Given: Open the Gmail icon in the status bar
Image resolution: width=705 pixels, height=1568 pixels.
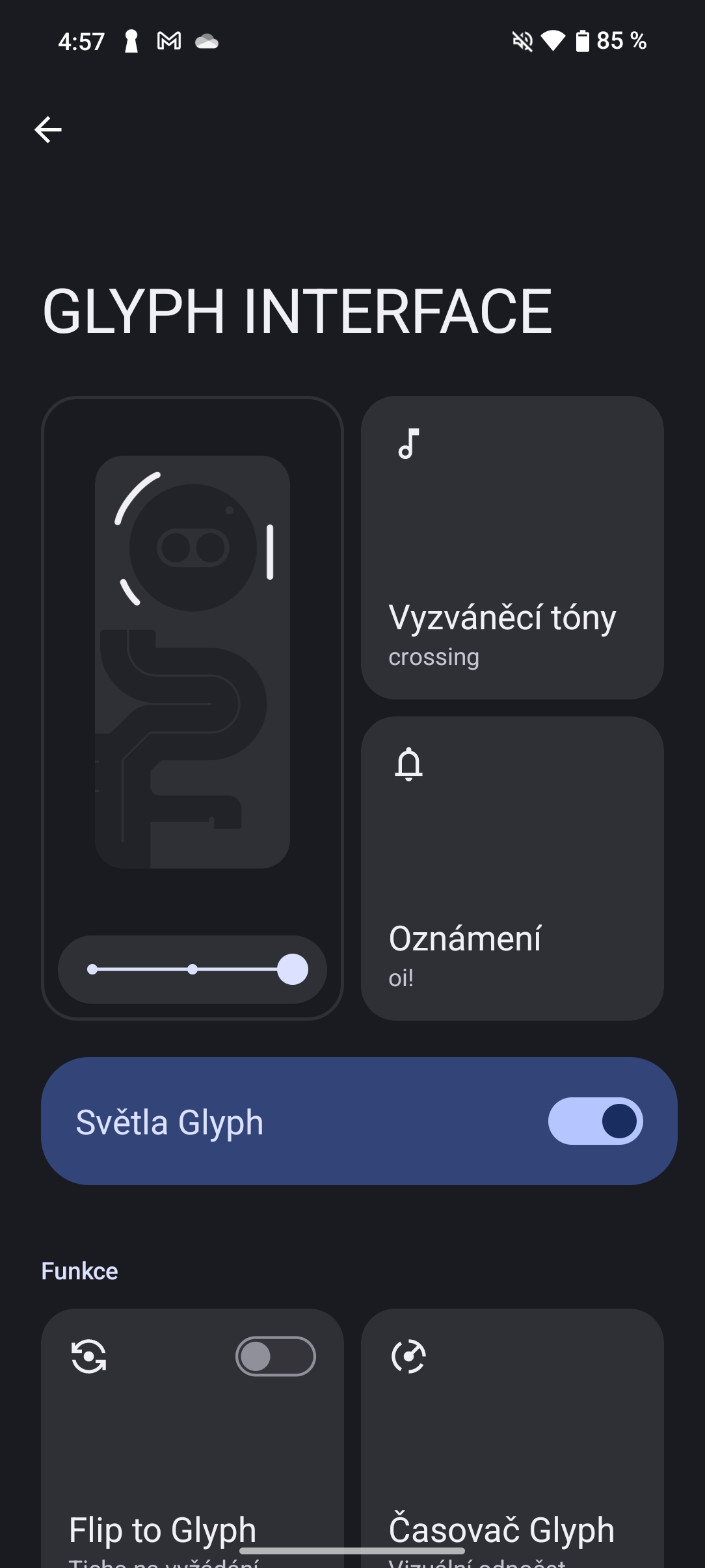Looking at the screenshot, I should click(x=168, y=40).
